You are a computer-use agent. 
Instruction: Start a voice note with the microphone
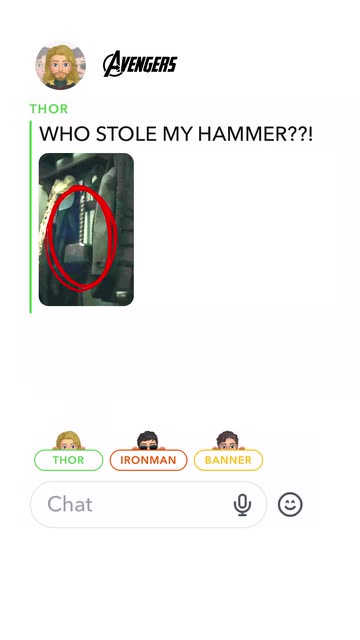pyautogui.click(x=242, y=505)
